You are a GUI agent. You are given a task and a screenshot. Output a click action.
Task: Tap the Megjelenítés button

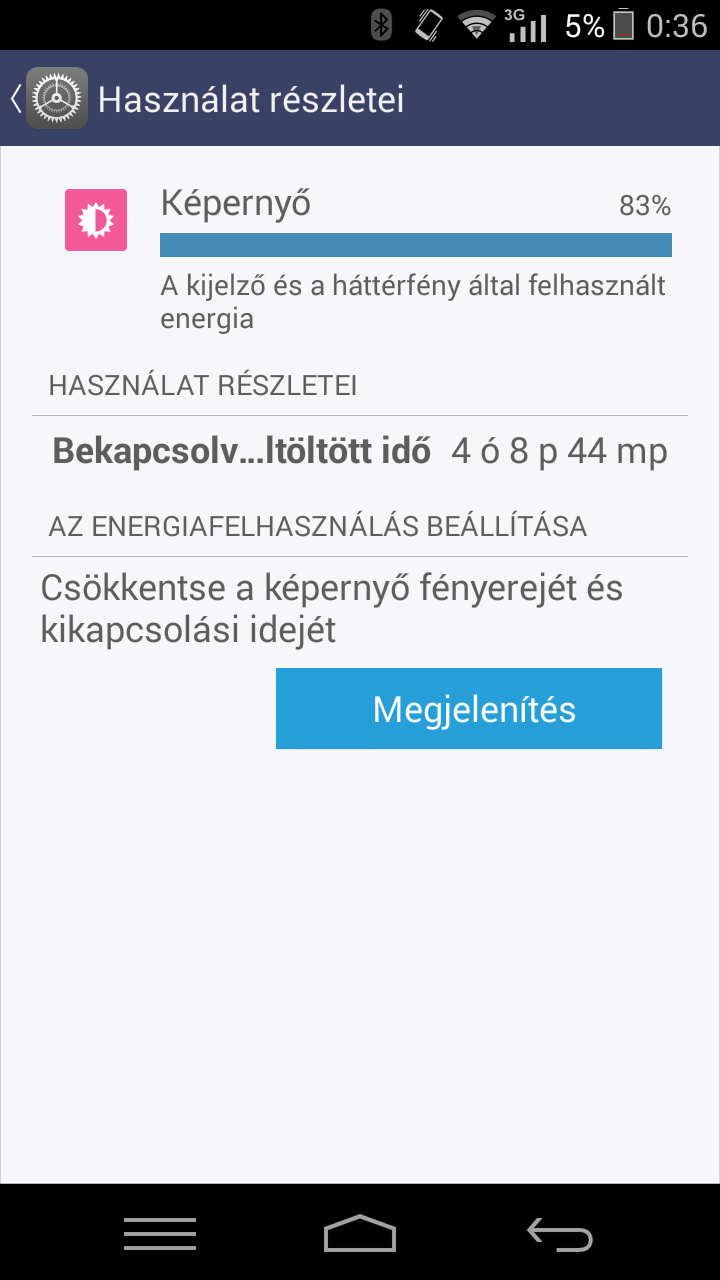pos(469,708)
